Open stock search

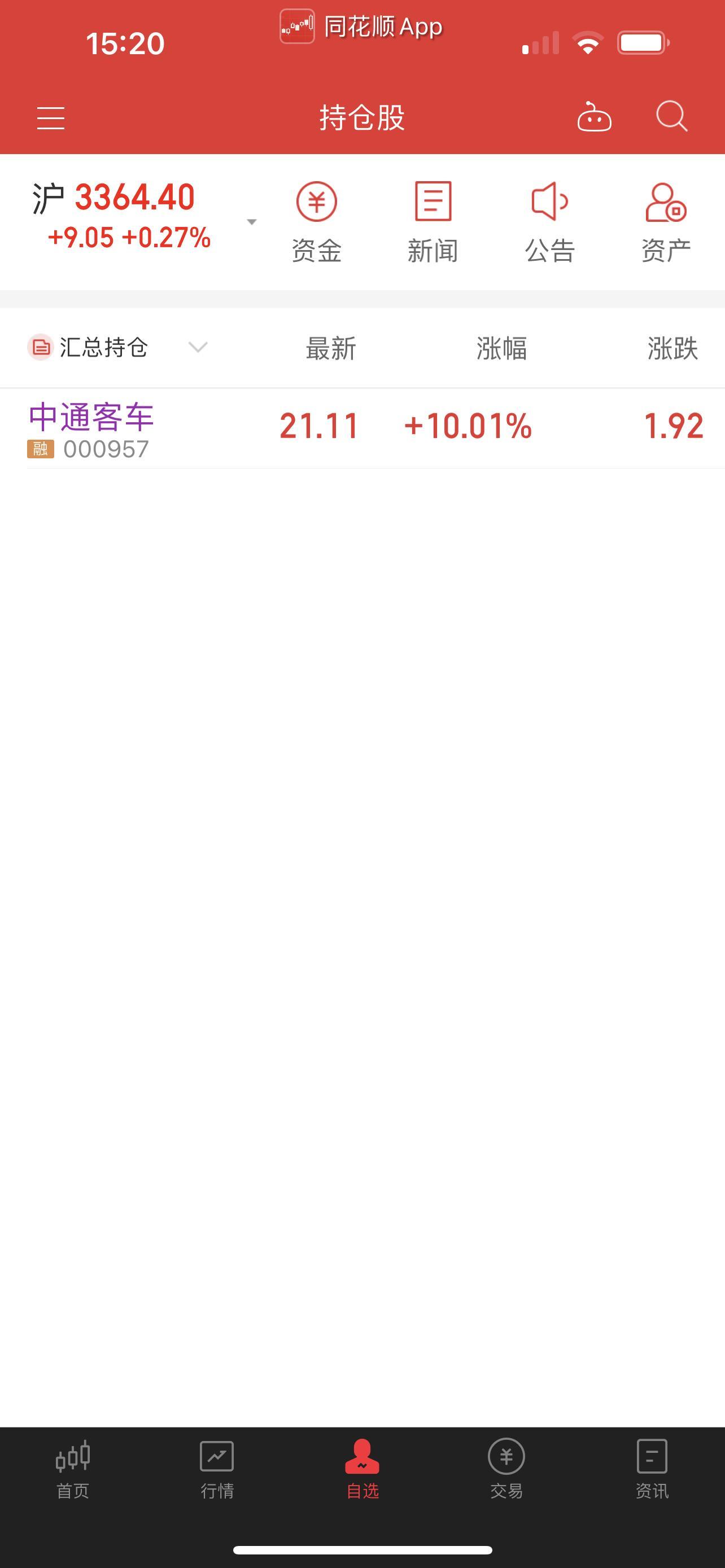pos(671,116)
